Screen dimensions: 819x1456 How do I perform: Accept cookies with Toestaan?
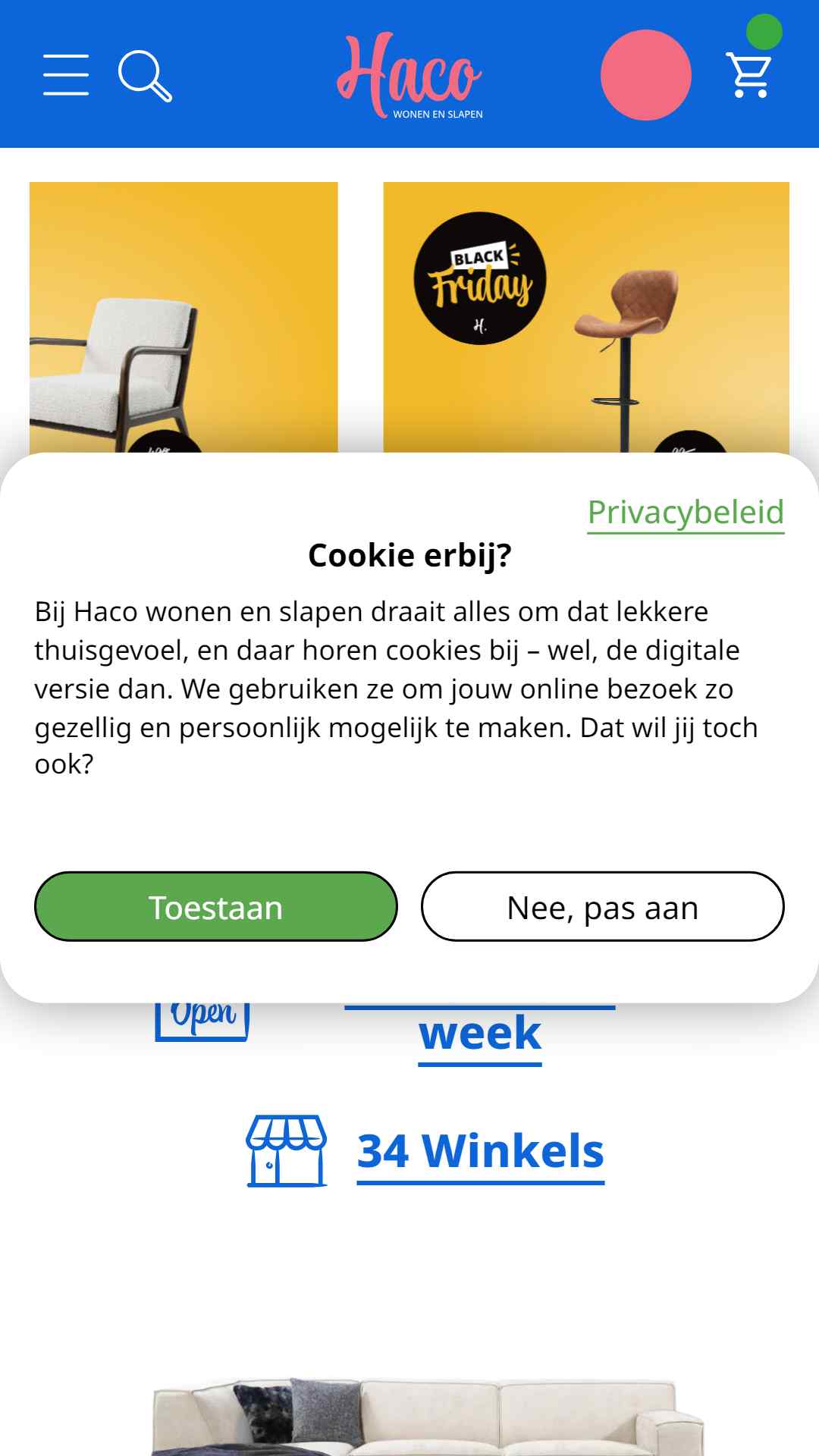[x=216, y=906]
